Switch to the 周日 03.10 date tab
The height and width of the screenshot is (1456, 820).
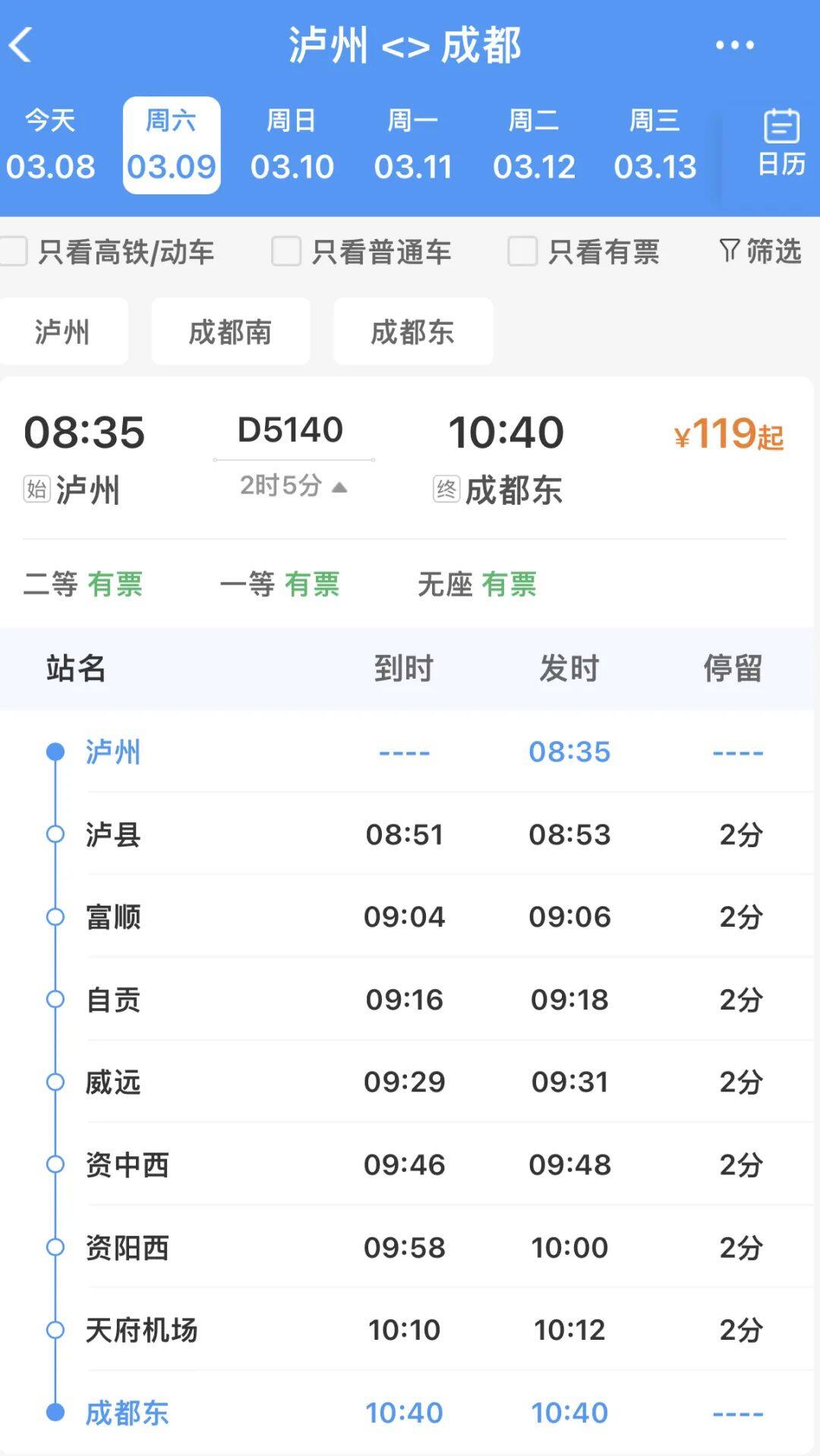pos(293,144)
